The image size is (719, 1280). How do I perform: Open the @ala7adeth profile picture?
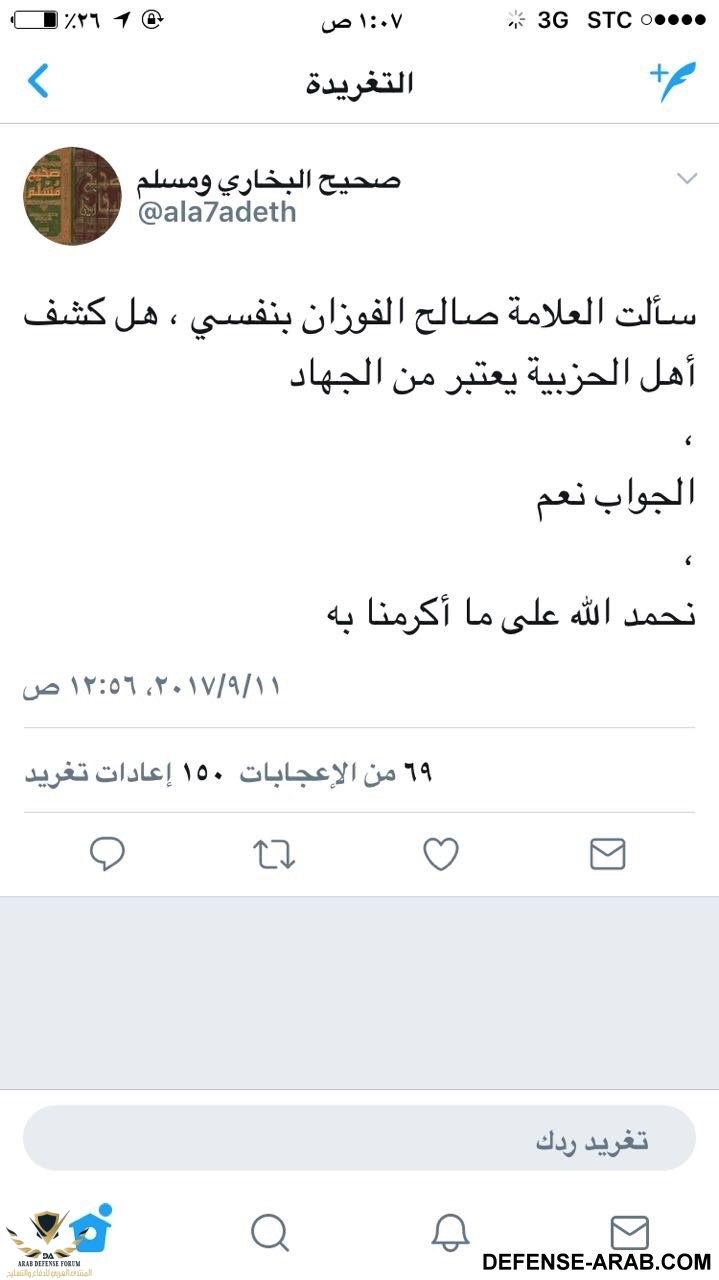point(72,196)
